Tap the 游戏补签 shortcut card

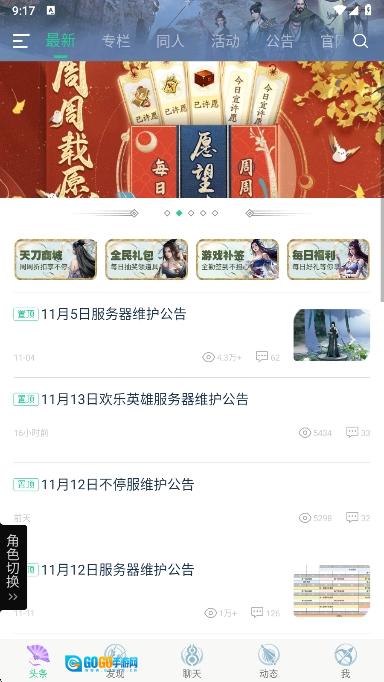pos(237,259)
